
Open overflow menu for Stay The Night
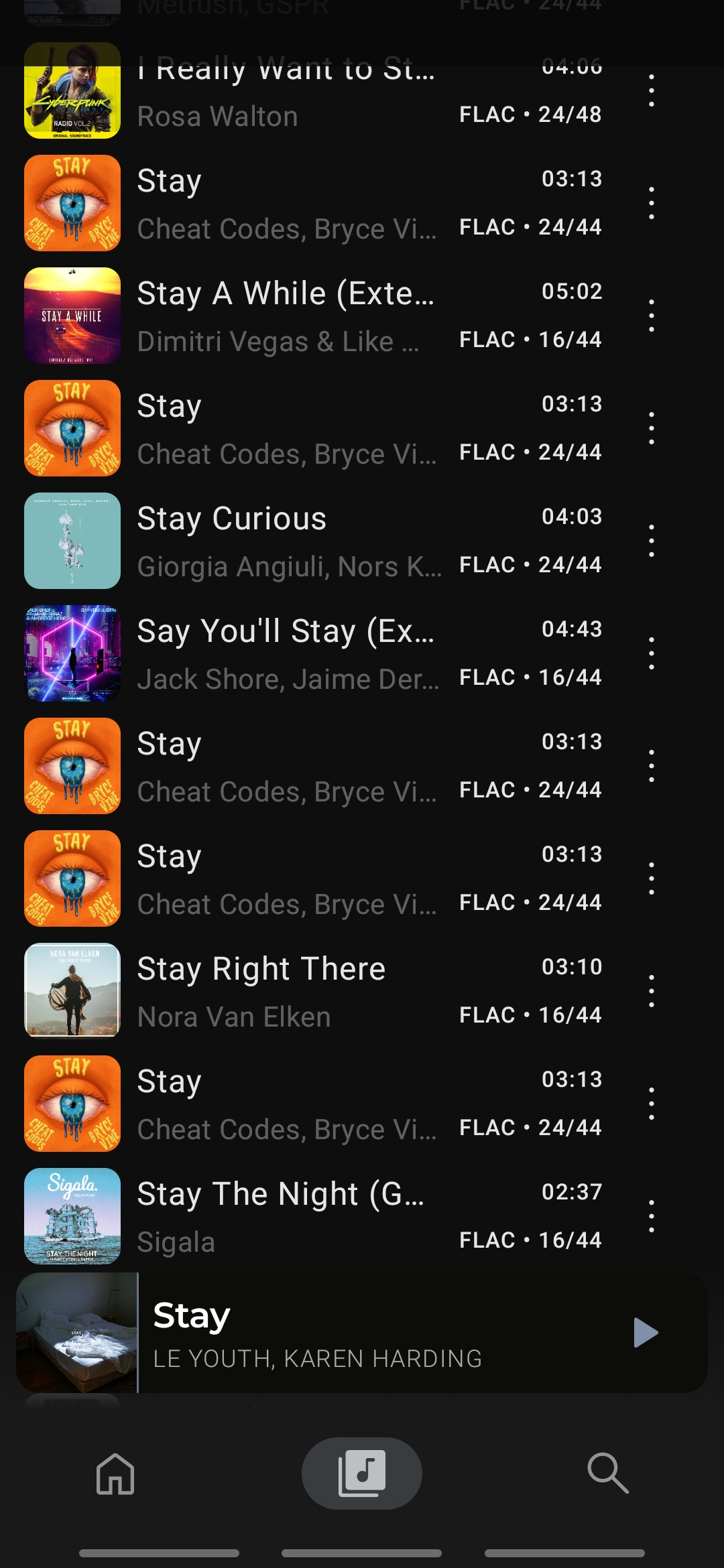tap(652, 1216)
